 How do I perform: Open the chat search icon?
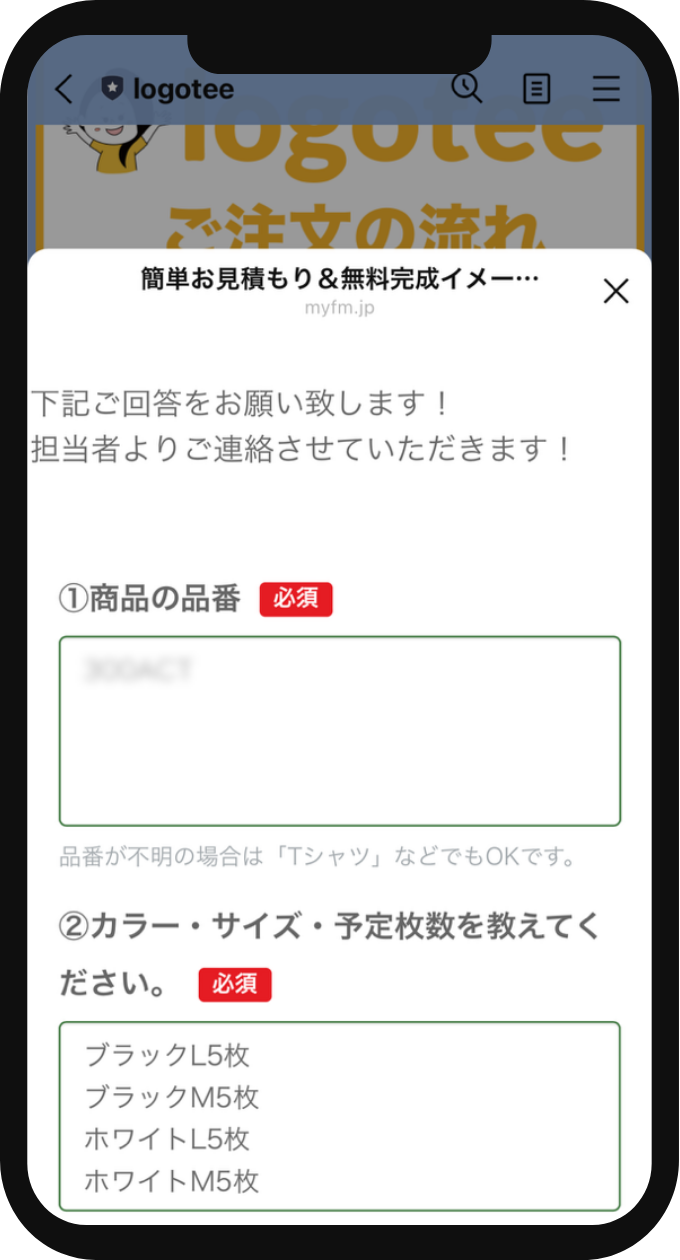pos(466,89)
